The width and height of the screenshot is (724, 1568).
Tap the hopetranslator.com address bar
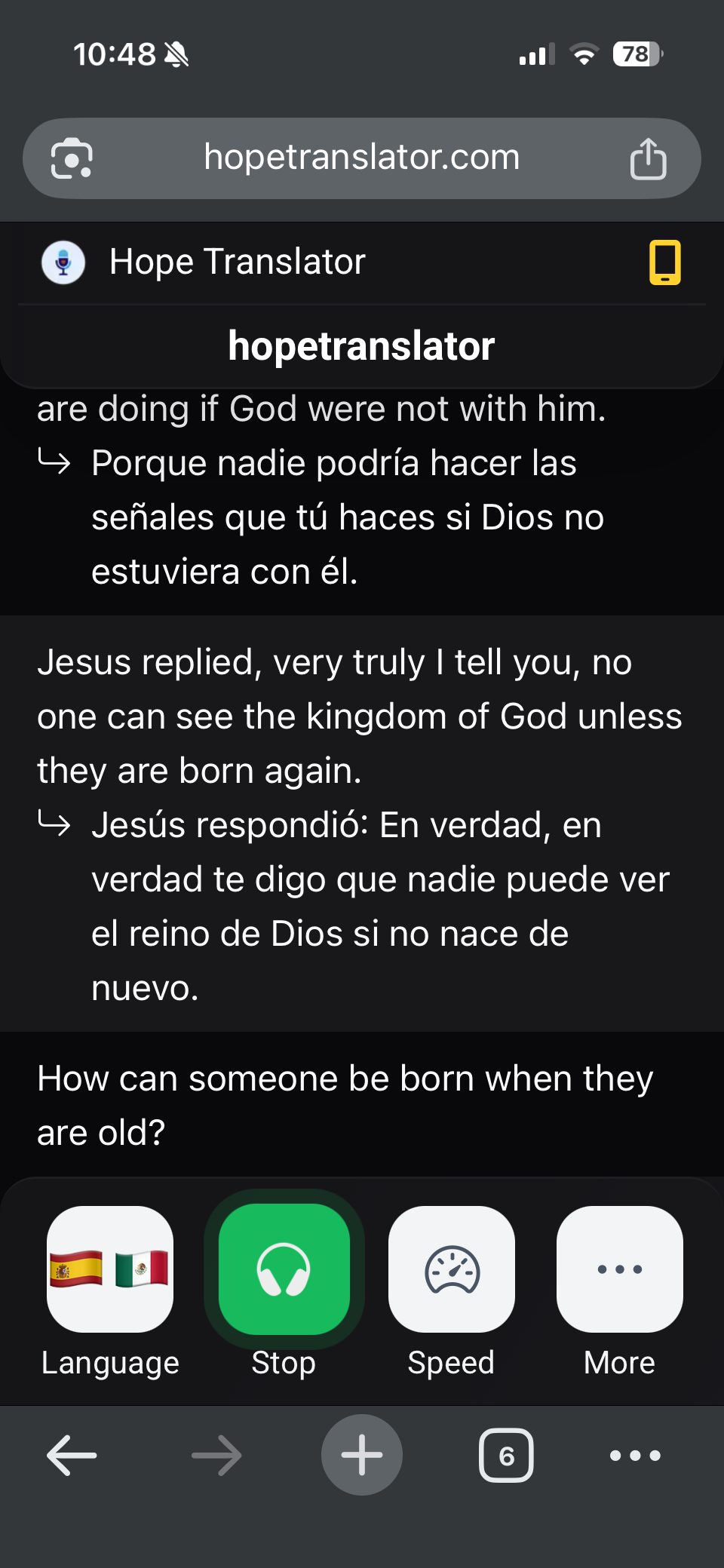click(361, 158)
